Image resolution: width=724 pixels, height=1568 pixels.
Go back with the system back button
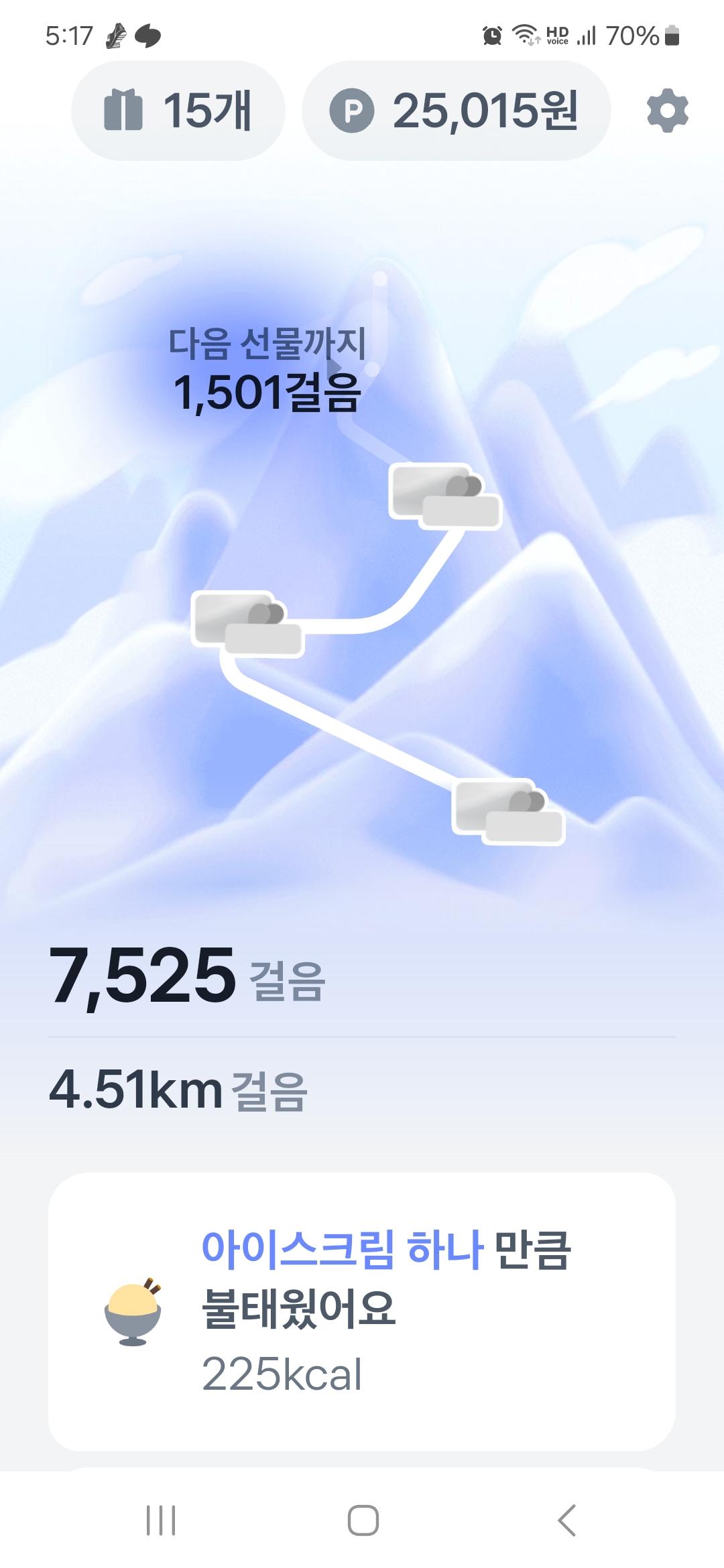(x=566, y=1520)
